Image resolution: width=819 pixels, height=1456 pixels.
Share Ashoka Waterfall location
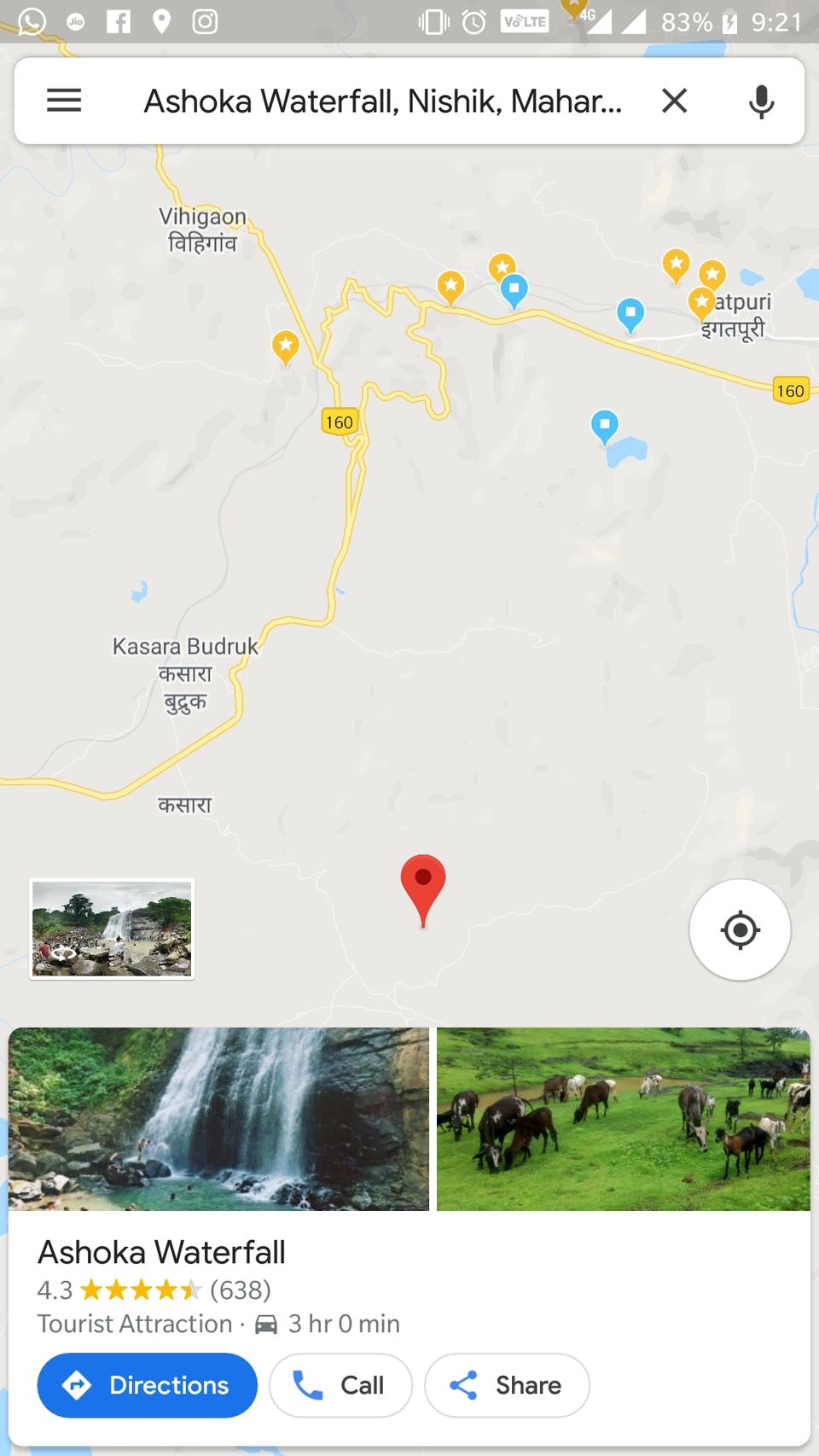pyautogui.click(x=507, y=1385)
